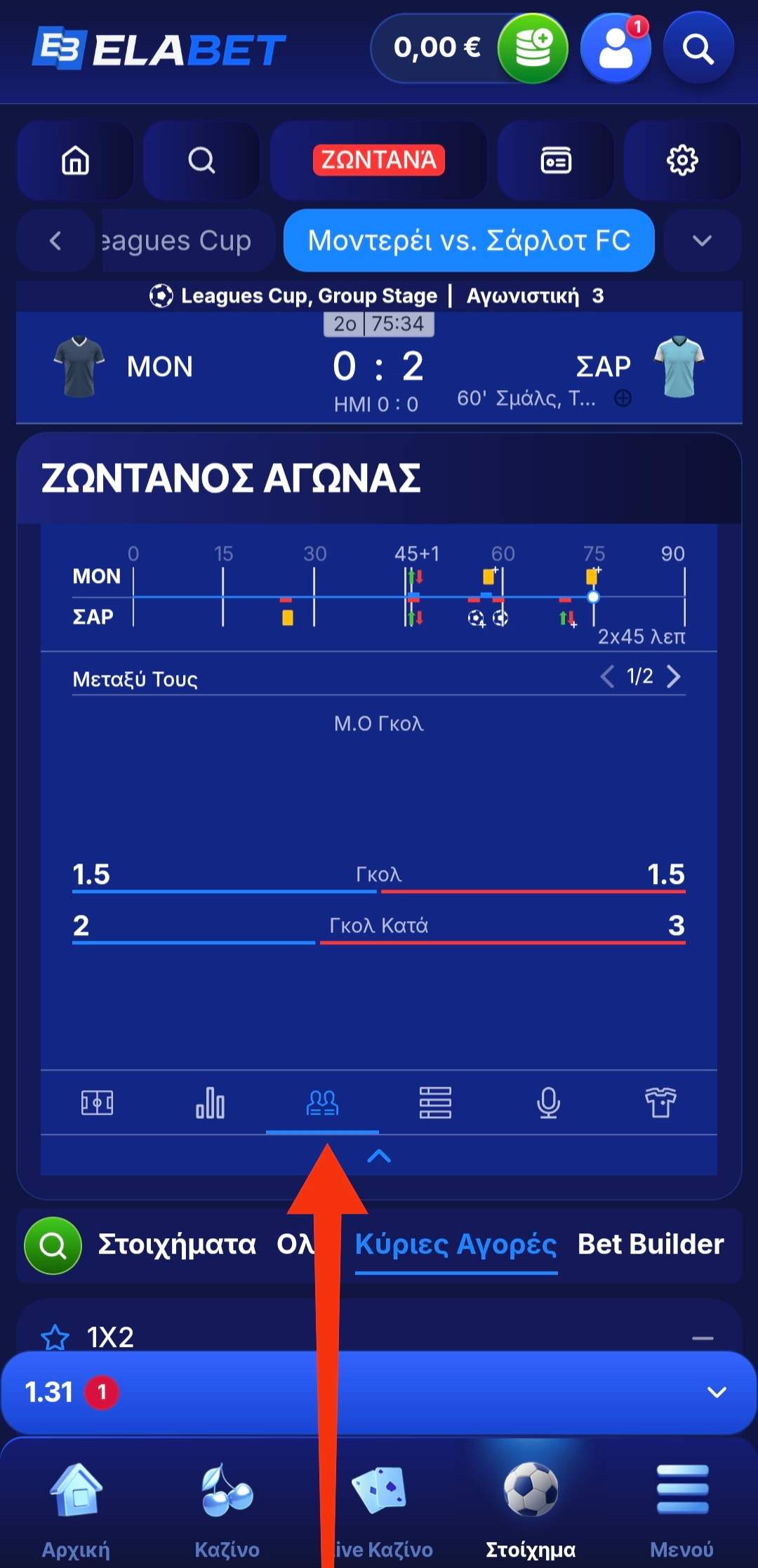The height and width of the screenshot is (1568, 758).
Task: Tap the search magnifier in header
Action: [698, 48]
